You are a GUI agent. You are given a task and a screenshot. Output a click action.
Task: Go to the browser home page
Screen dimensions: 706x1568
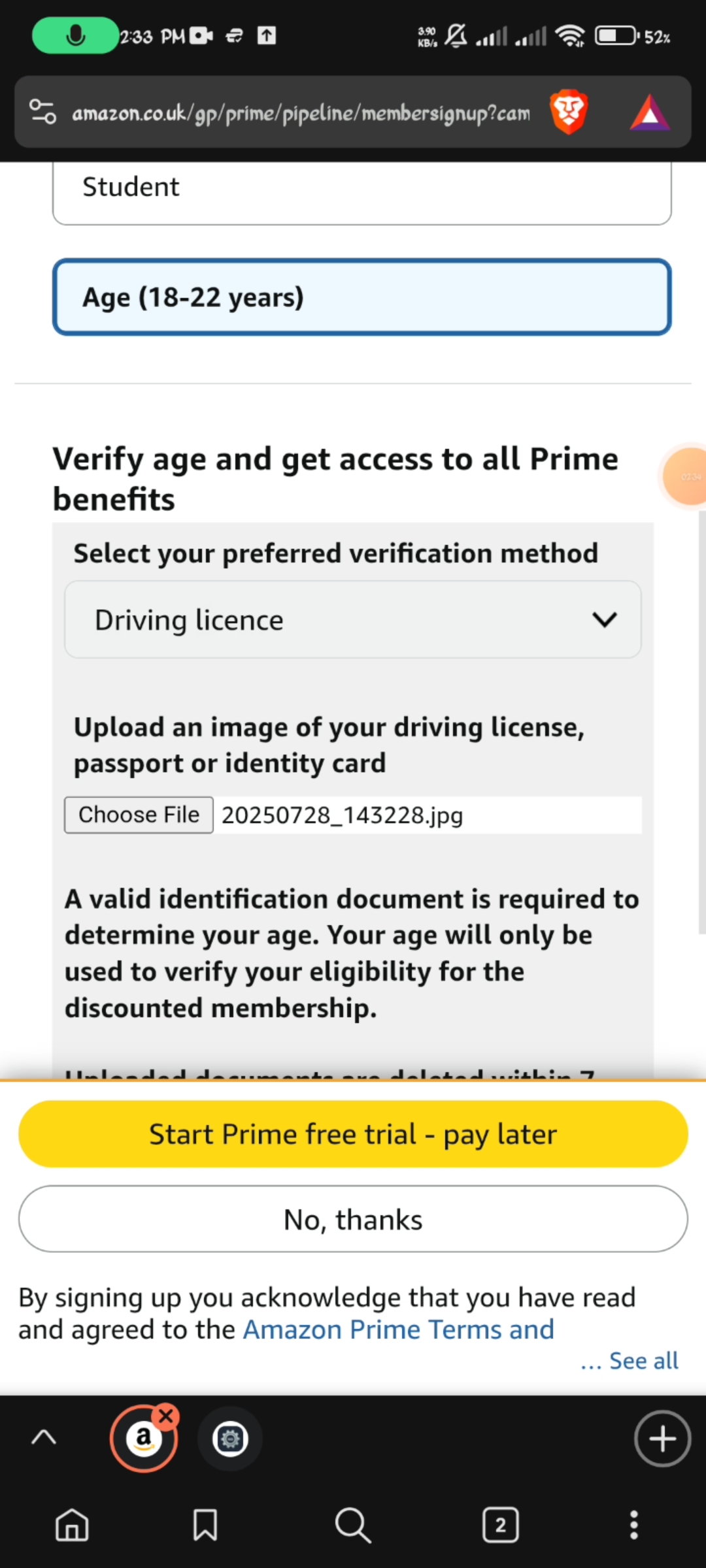coord(72,1526)
